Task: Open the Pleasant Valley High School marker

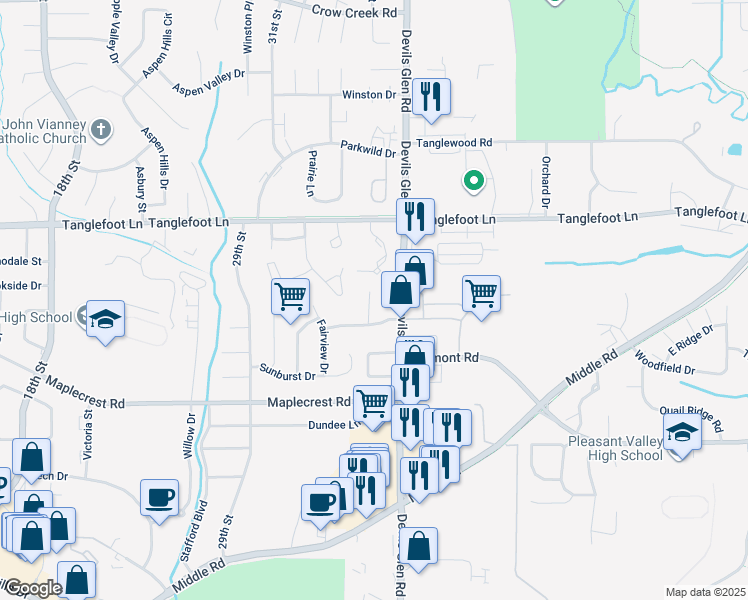Action: 682,433
